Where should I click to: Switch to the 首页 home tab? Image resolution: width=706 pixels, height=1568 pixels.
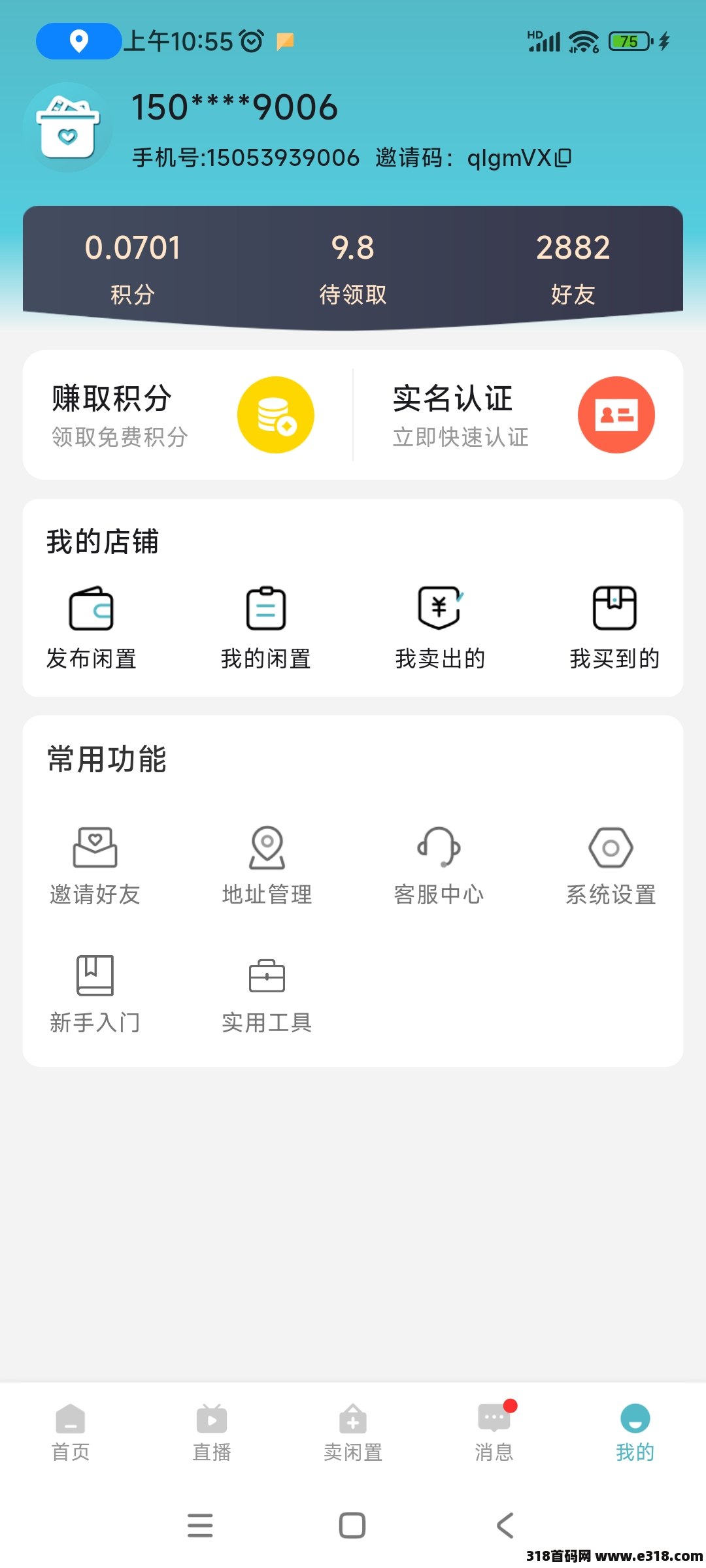71,1433
